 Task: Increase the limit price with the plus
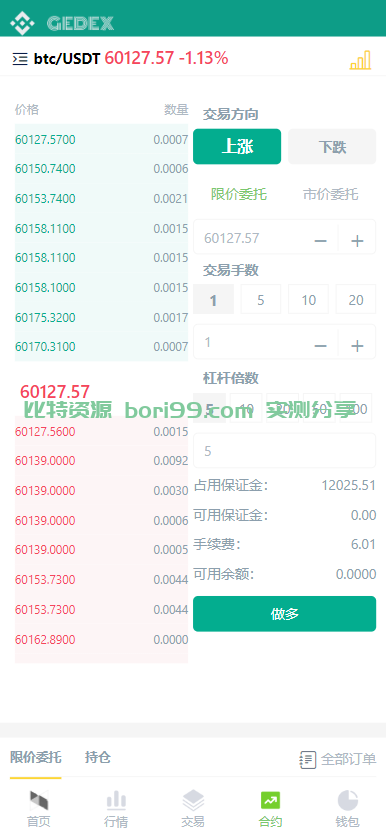[x=357, y=241]
